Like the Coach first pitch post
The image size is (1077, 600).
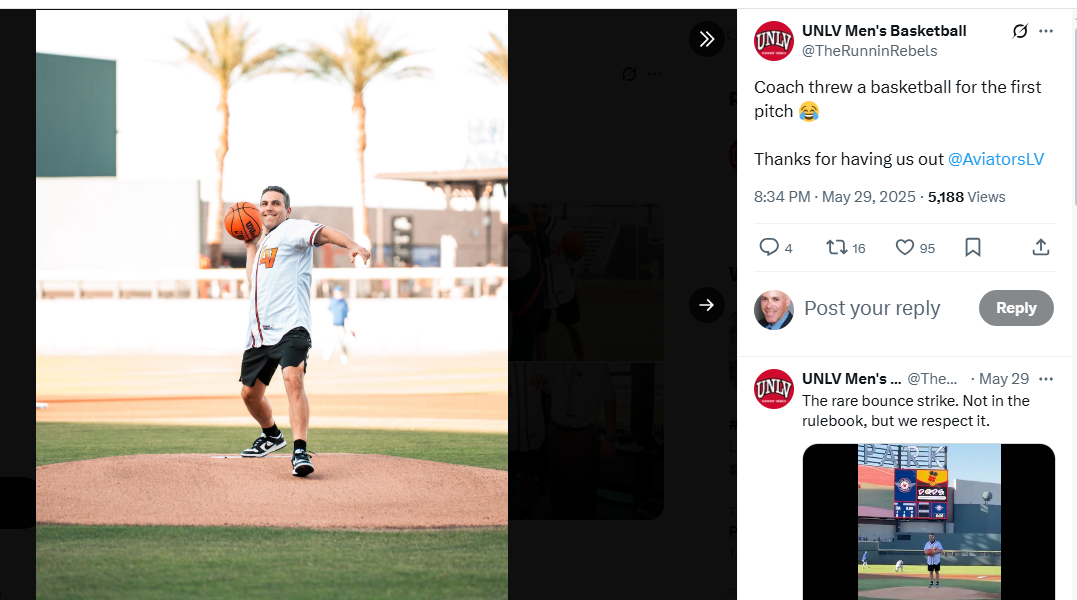(904, 247)
